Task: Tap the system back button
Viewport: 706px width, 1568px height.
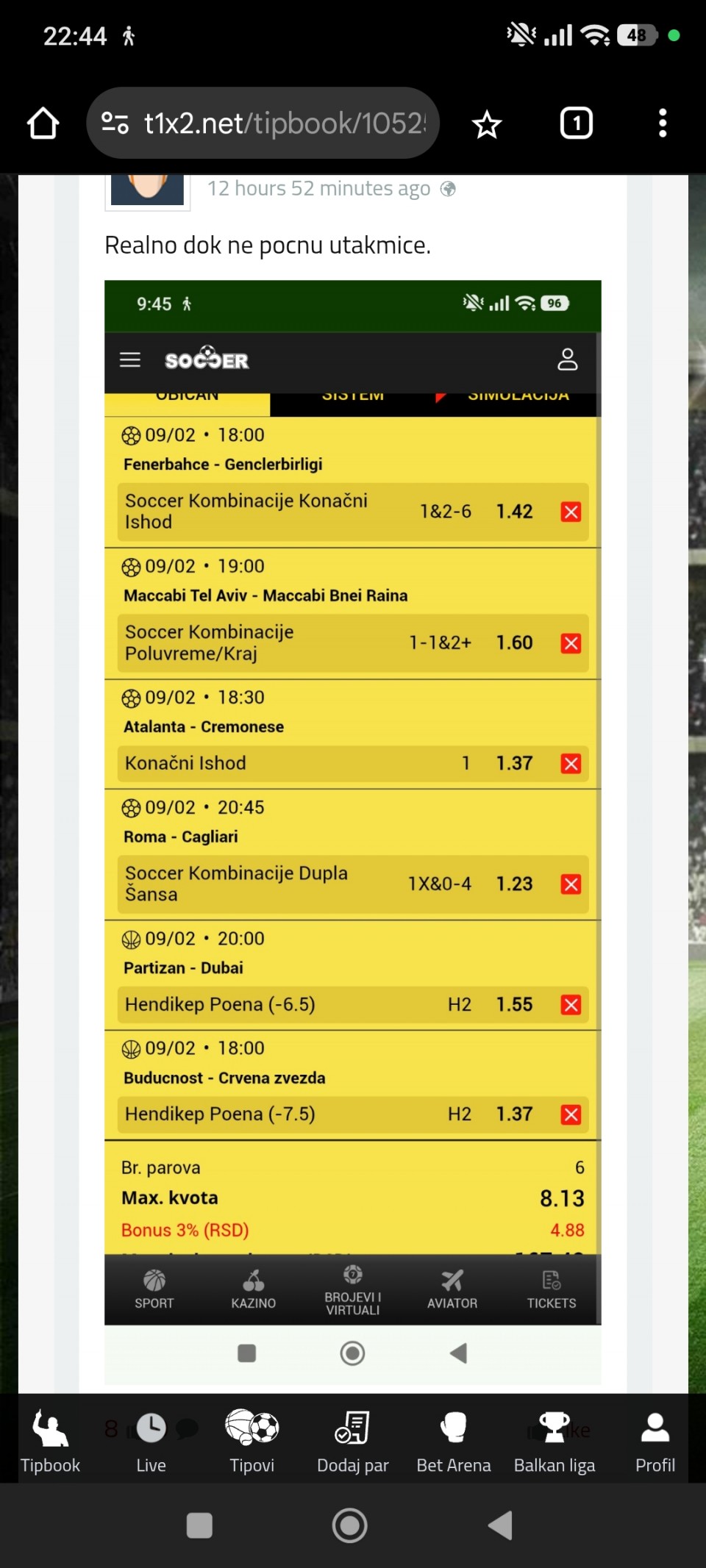Action: [x=500, y=1525]
